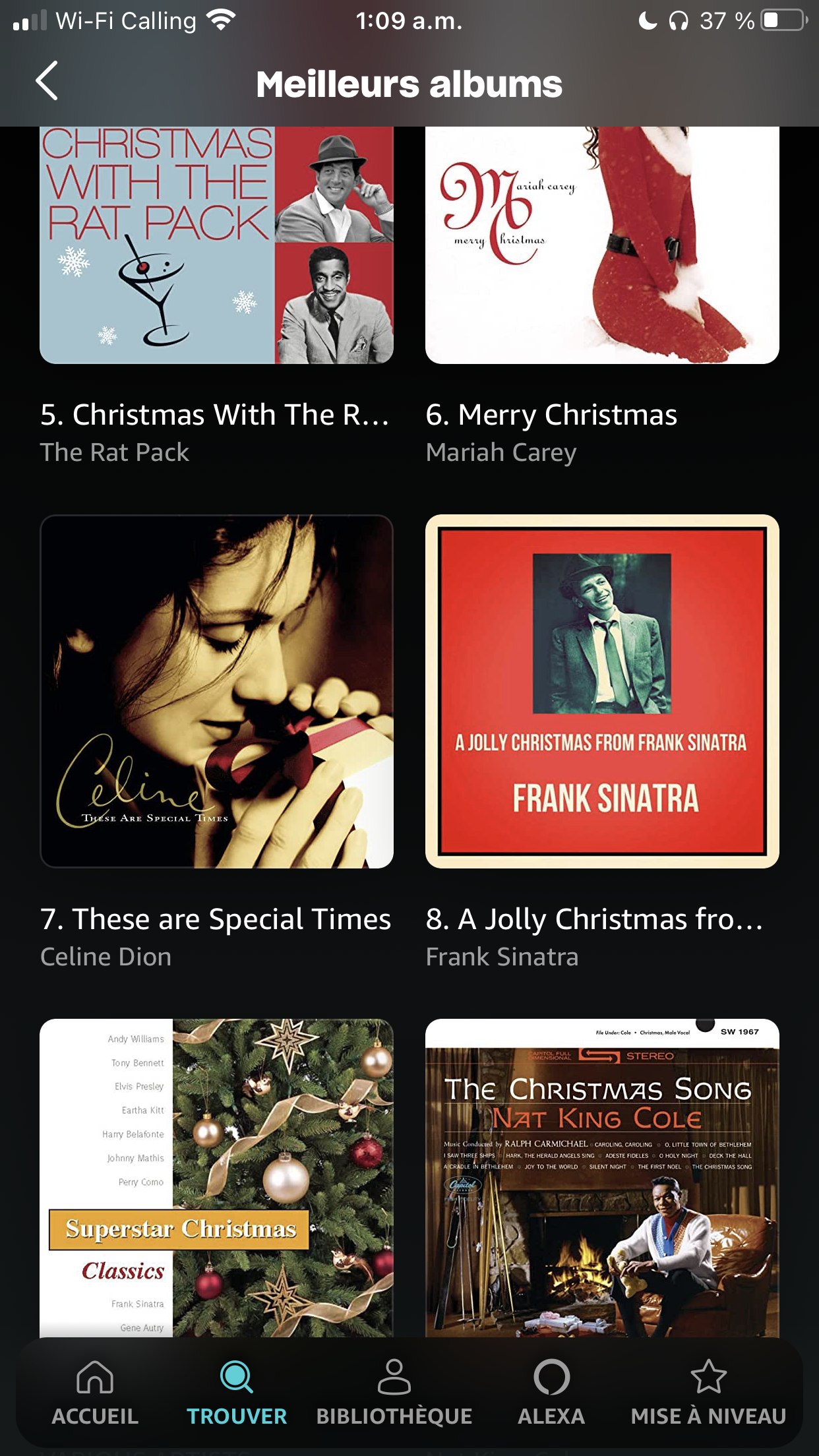
Task: Open A Jolly Christmas from Frank Sinatra
Action: [601, 691]
